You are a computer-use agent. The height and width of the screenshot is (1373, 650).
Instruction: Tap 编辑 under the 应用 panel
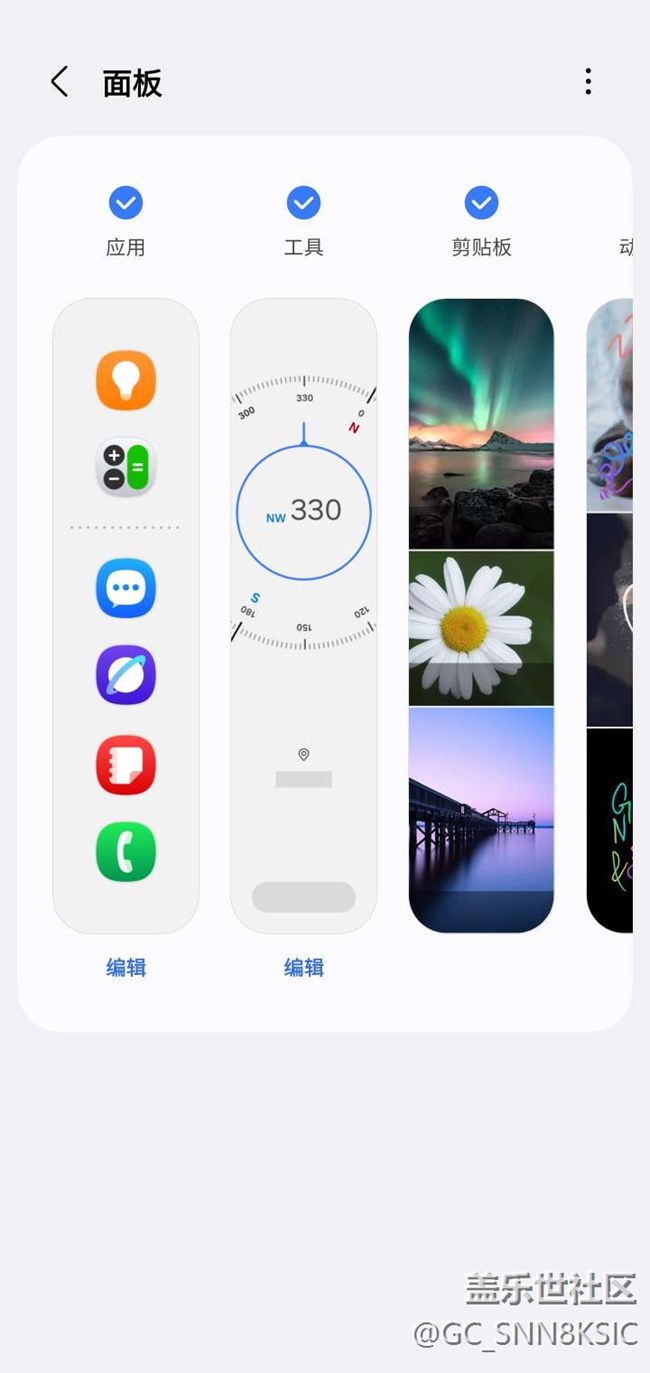coord(126,967)
